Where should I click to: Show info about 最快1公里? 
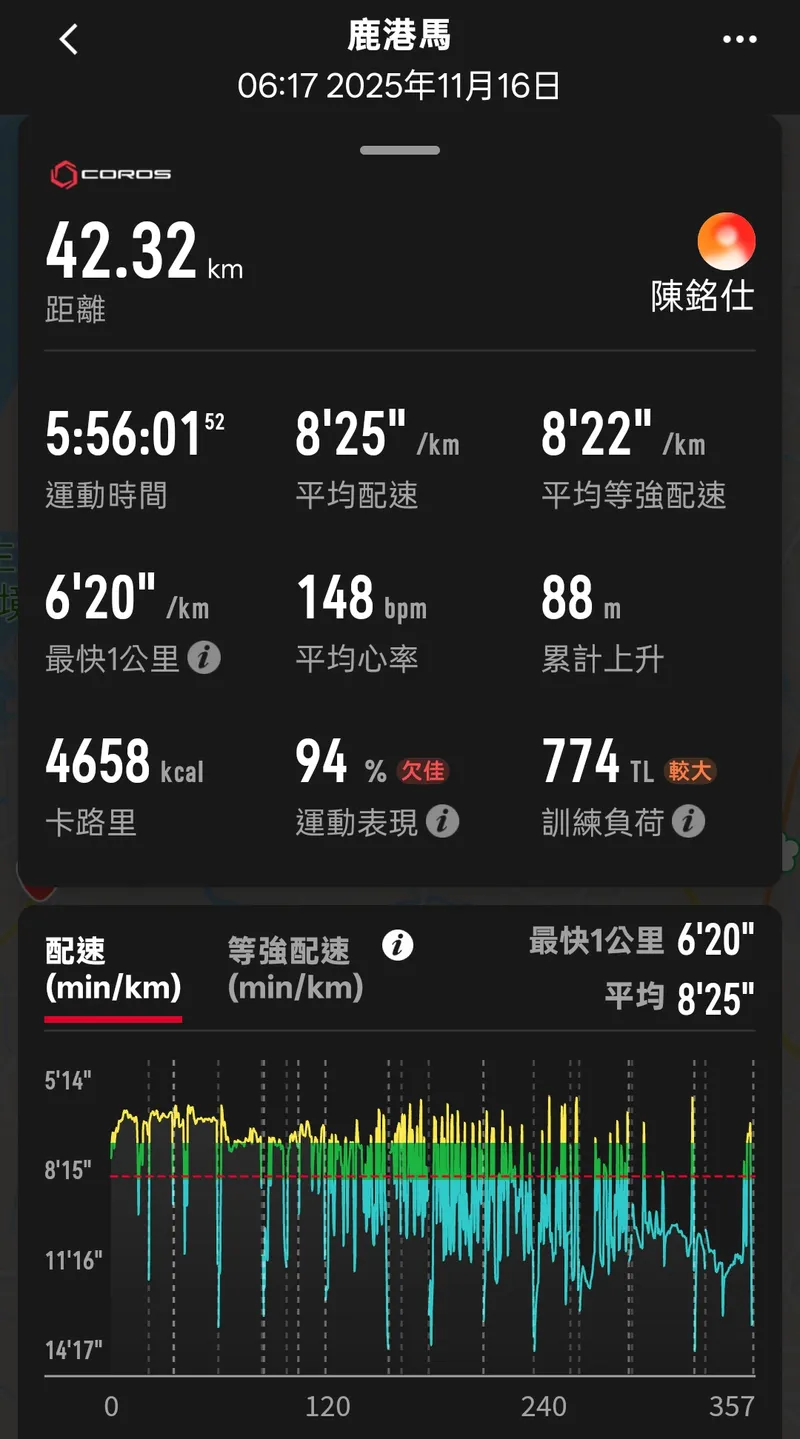pyautogui.click(x=204, y=658)
